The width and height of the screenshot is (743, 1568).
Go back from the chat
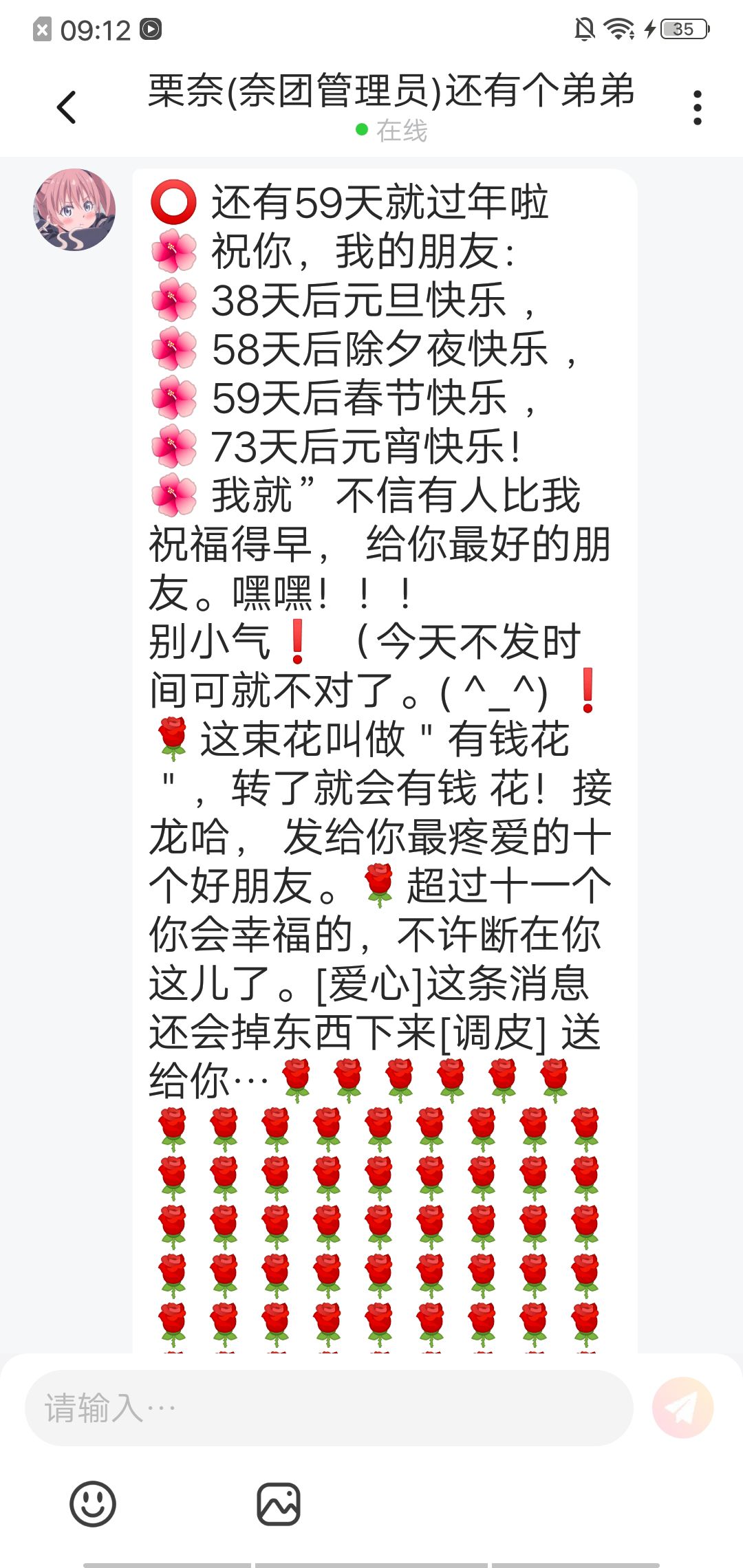66,107
